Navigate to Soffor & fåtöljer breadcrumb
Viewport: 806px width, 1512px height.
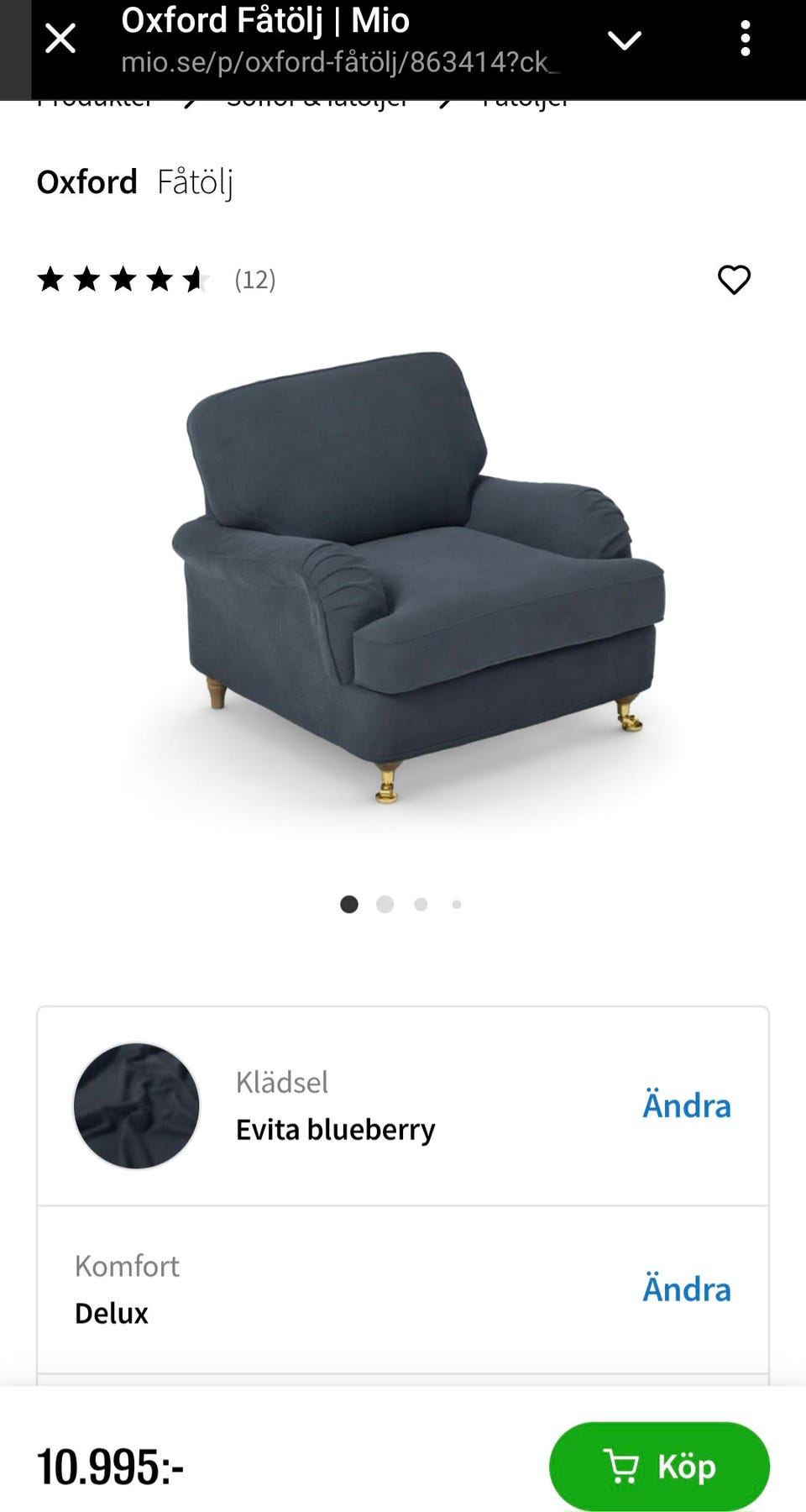317,99
